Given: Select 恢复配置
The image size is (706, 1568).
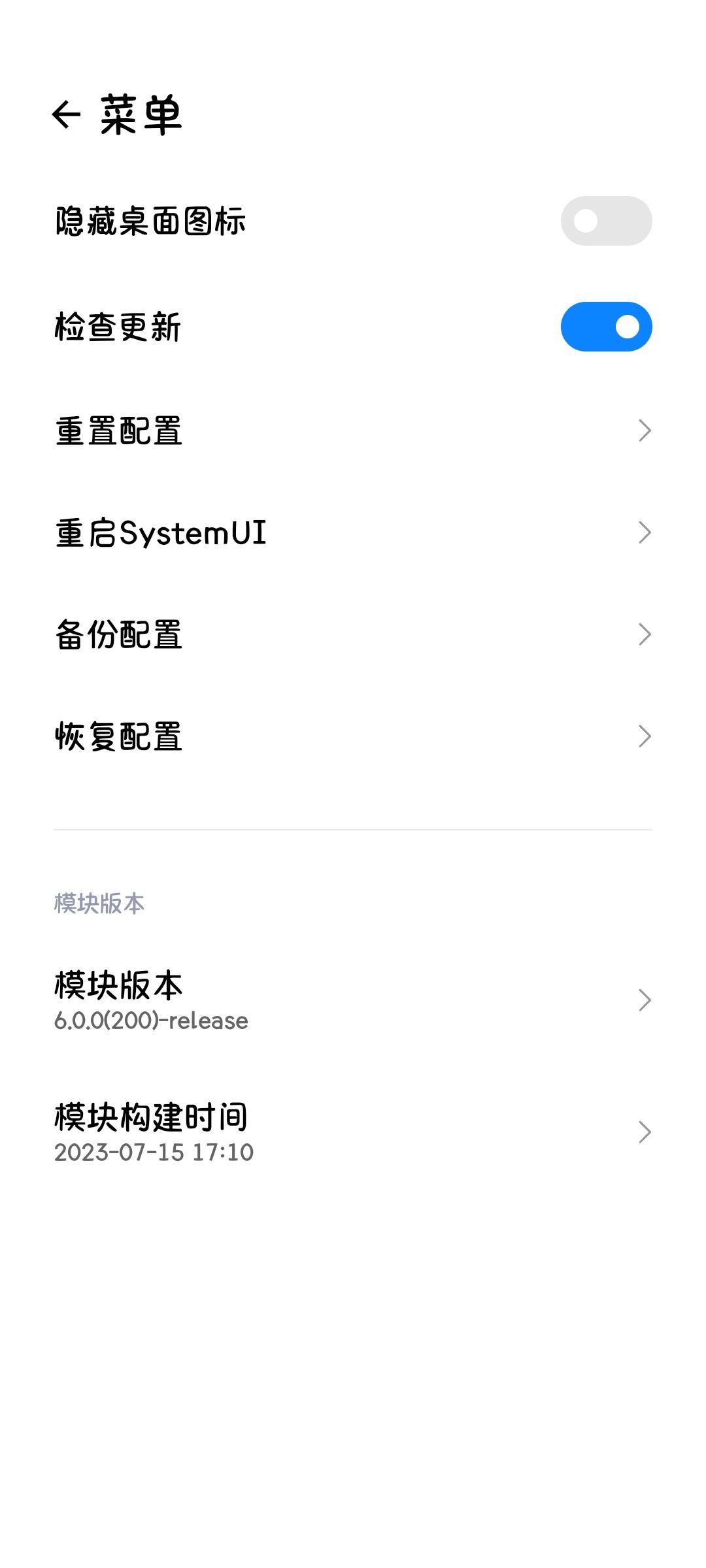Looking at the screenshot, I should (353, 736).
